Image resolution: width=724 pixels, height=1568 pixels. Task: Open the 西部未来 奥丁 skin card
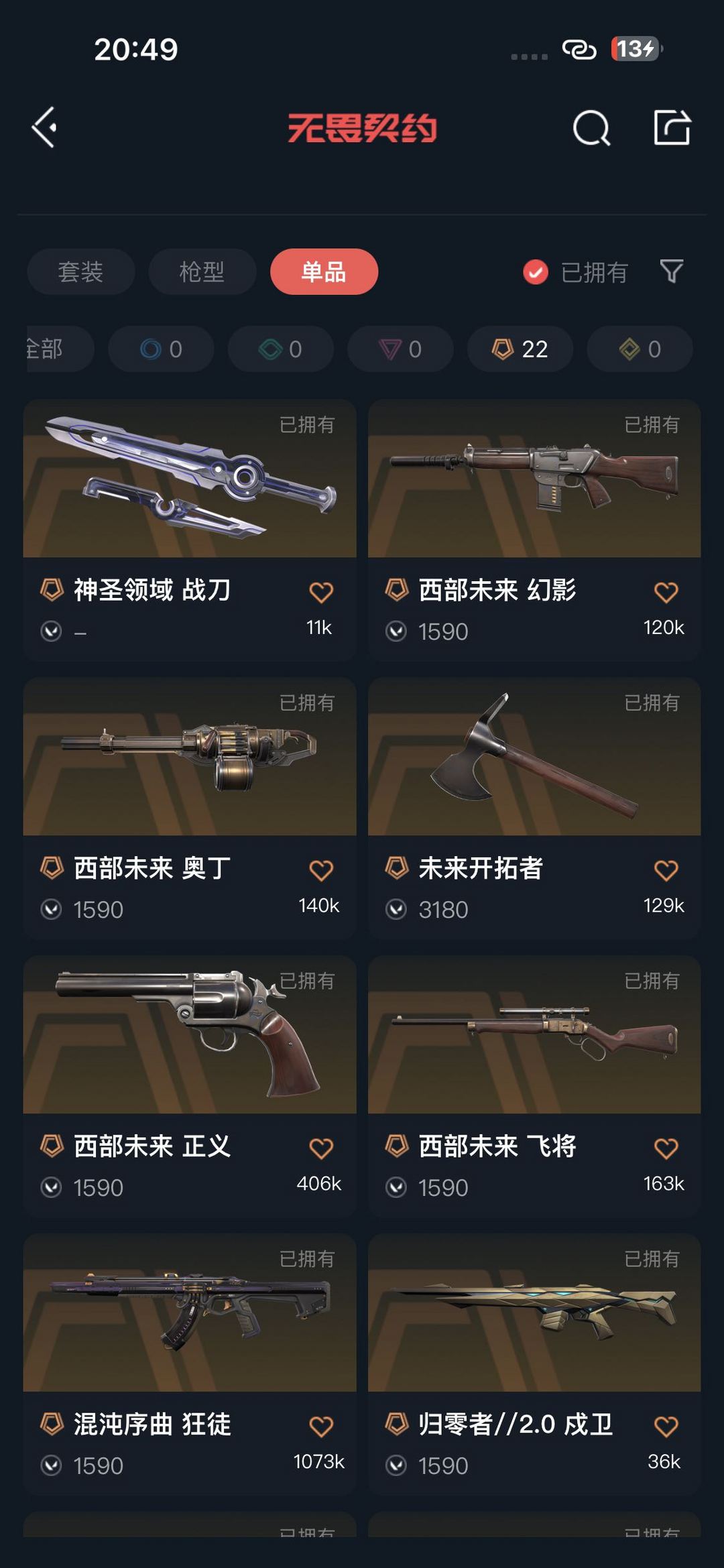point(190,808)
